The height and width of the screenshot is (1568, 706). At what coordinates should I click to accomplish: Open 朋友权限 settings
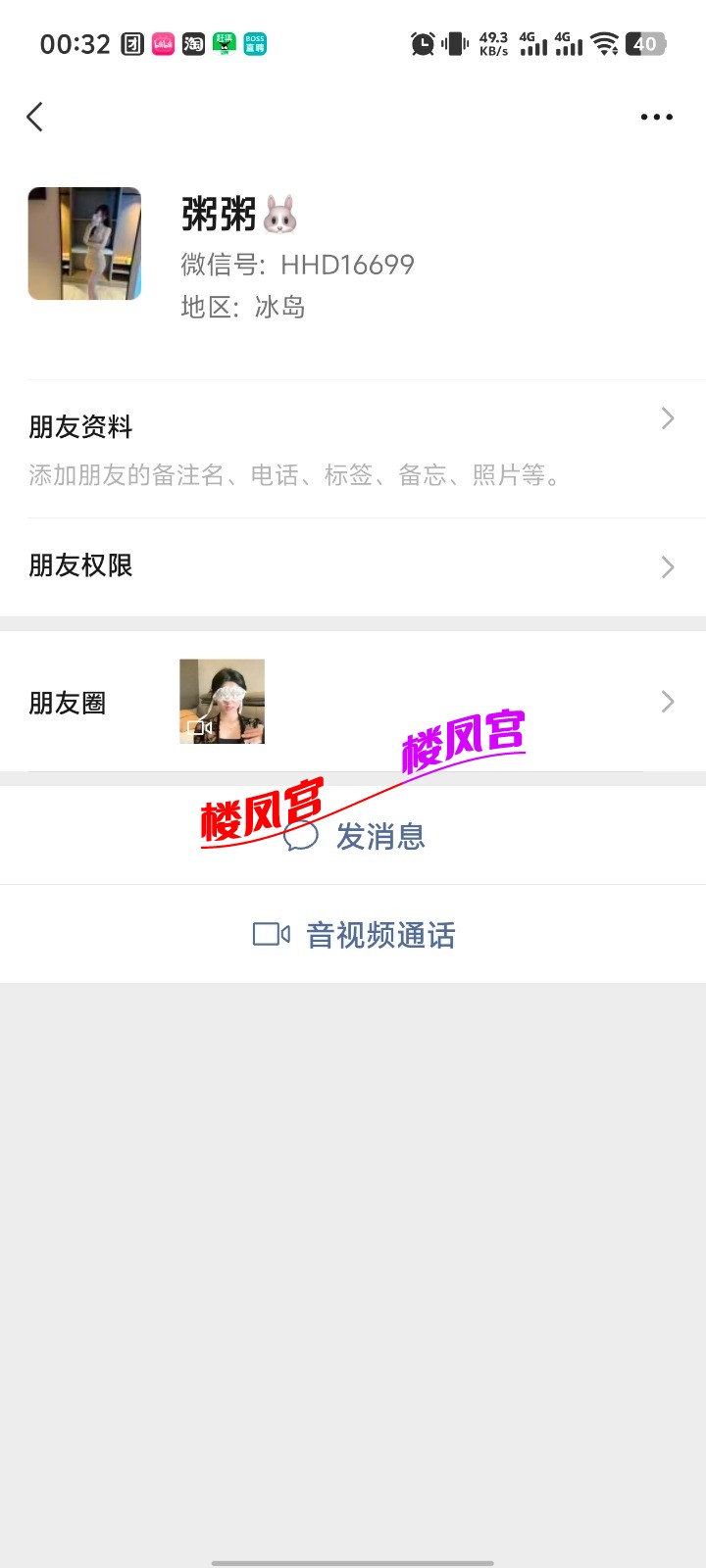(353, 566)
